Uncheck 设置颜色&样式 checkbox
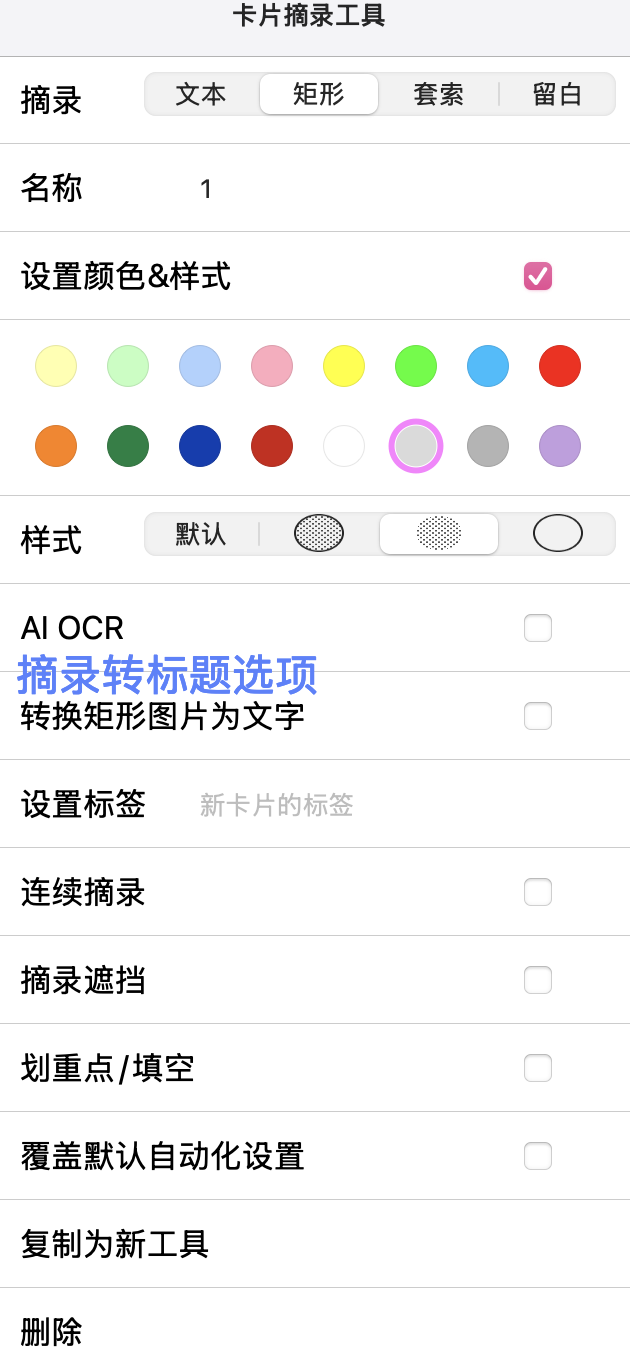 click(x=538, y=276)
